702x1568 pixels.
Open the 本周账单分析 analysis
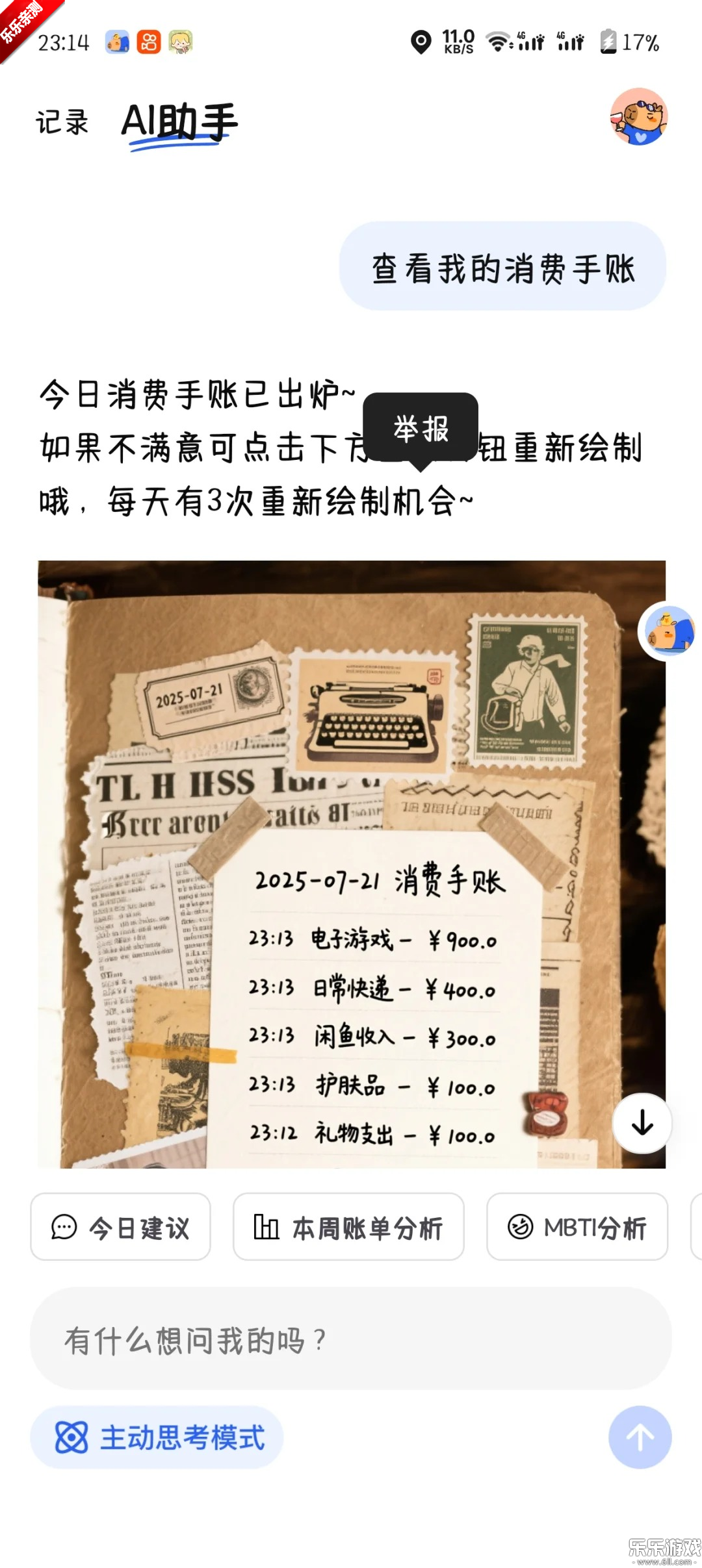point(349,1226)
